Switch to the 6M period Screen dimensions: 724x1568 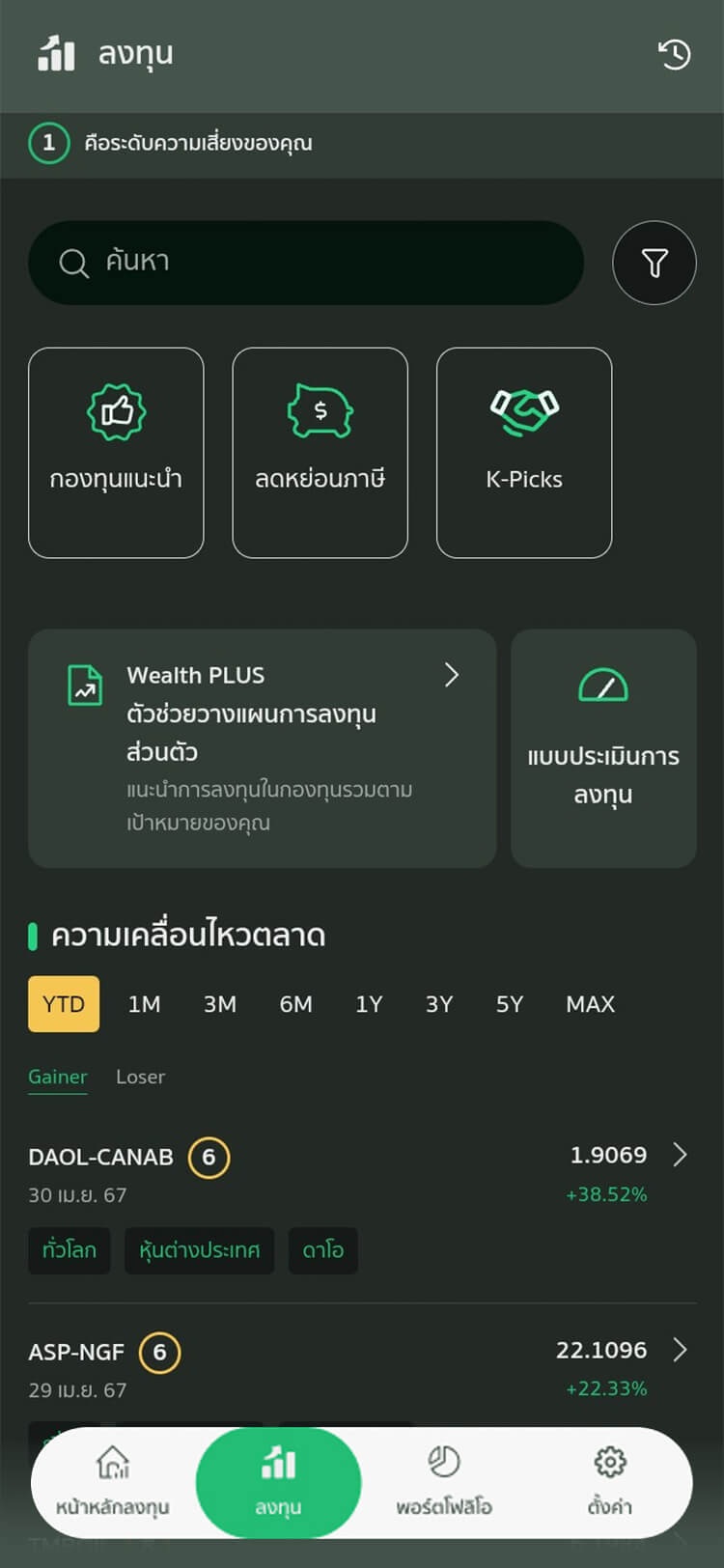(295, 1004)
